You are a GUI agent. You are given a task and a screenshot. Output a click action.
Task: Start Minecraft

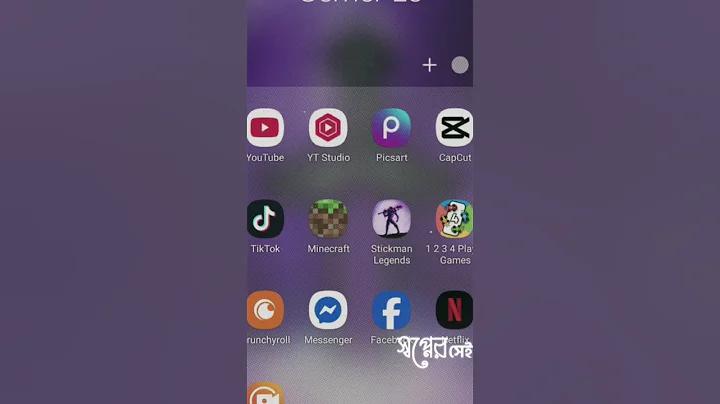point(328,219)
